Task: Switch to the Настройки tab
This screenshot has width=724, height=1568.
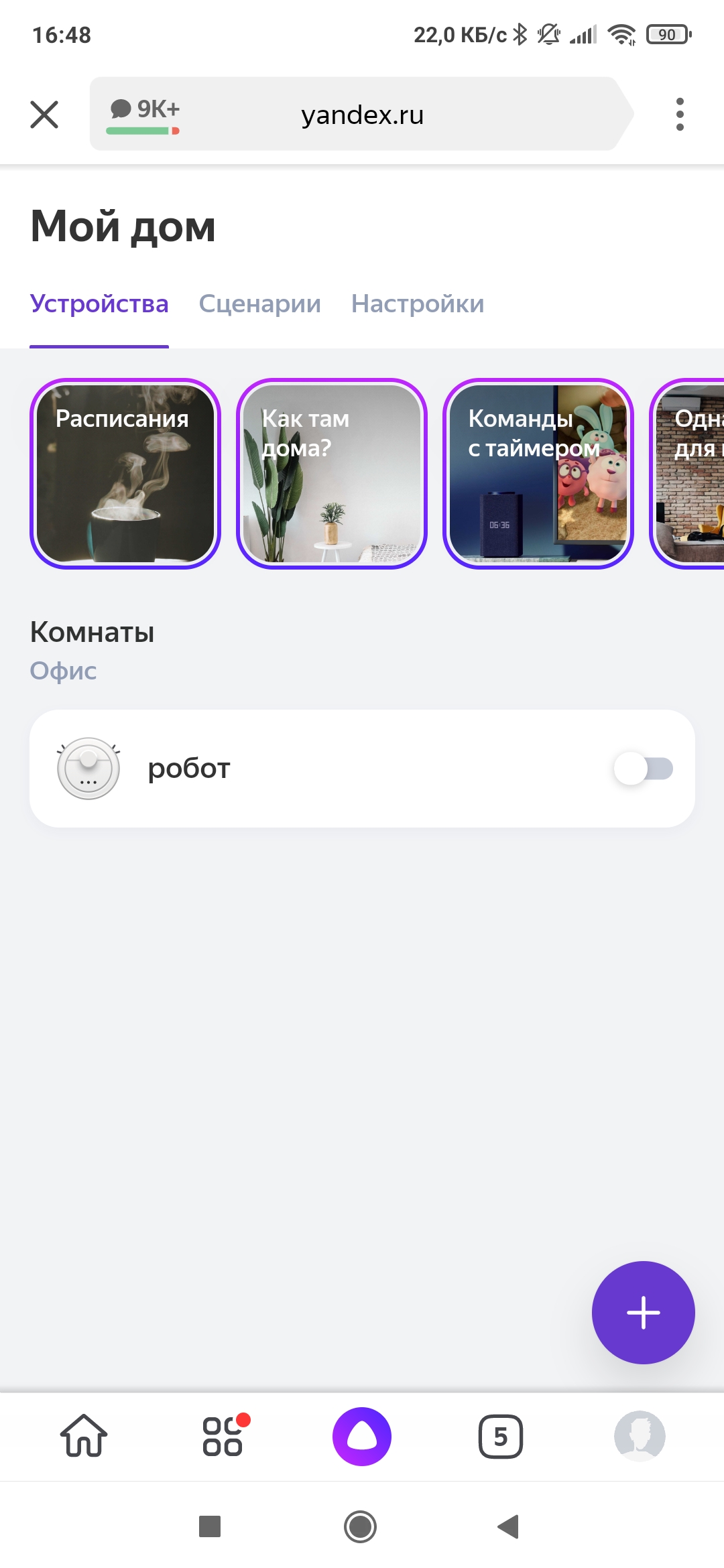Action: [417, 304]
